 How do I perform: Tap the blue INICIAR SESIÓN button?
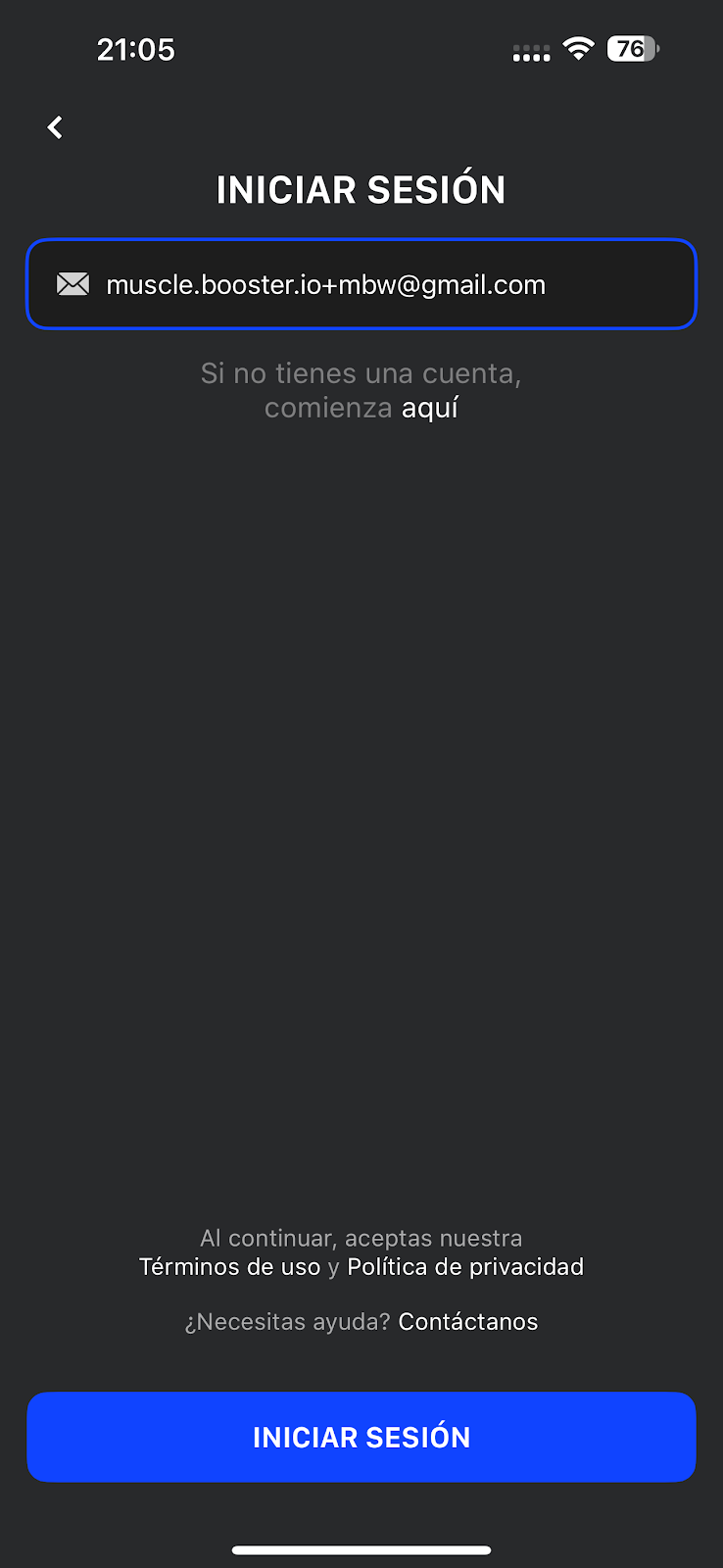tap(361, 1437)
